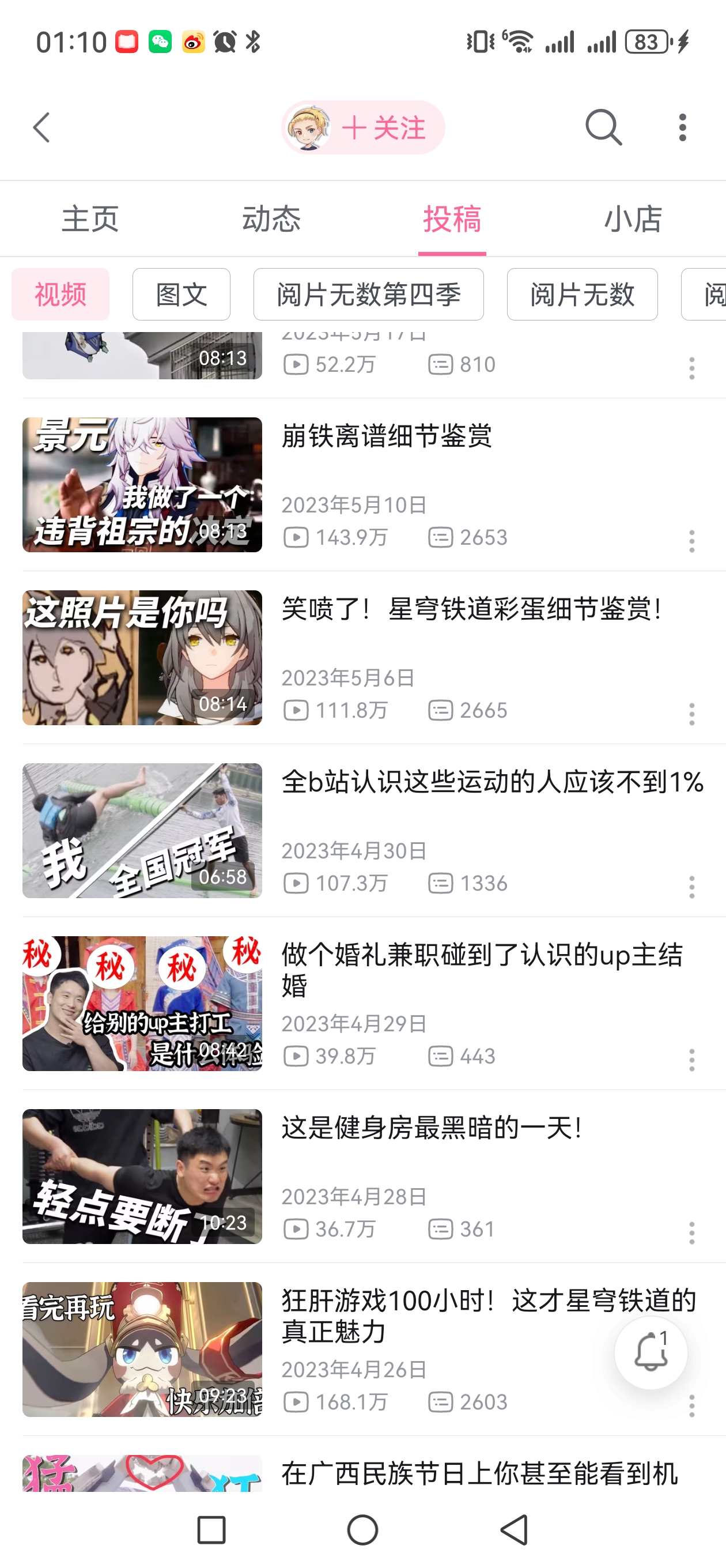This screenshot has width=726, height=1568.
Task: Play 笑喷了！星穹铁道彩蛋细节鉴赏！
Action: (x=471, y=609)
